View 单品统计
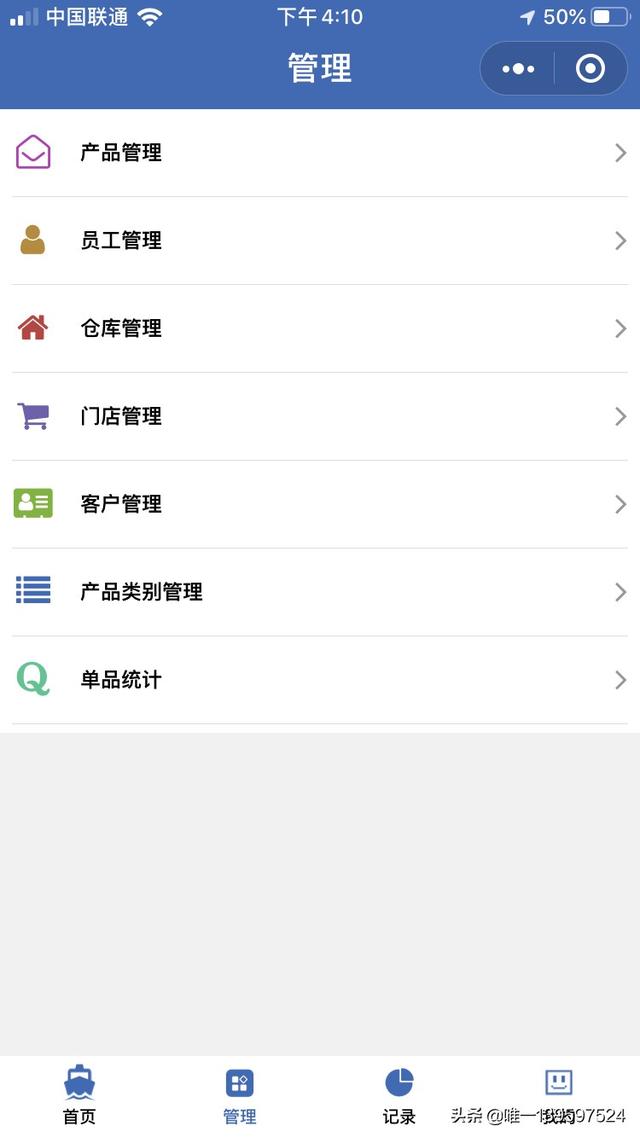This screenshot has height=1138, width=640. coord(320,680)
